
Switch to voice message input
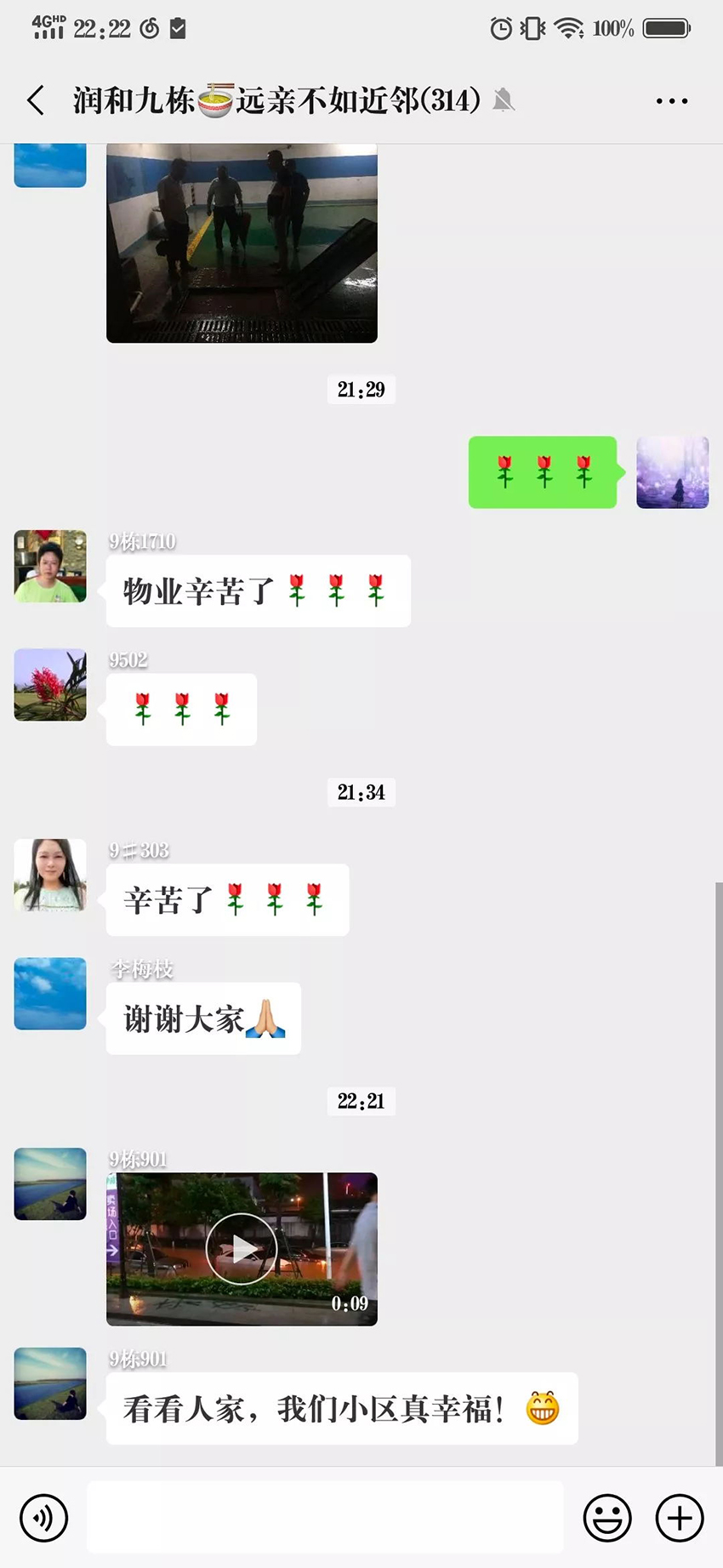coord(43,1517)
